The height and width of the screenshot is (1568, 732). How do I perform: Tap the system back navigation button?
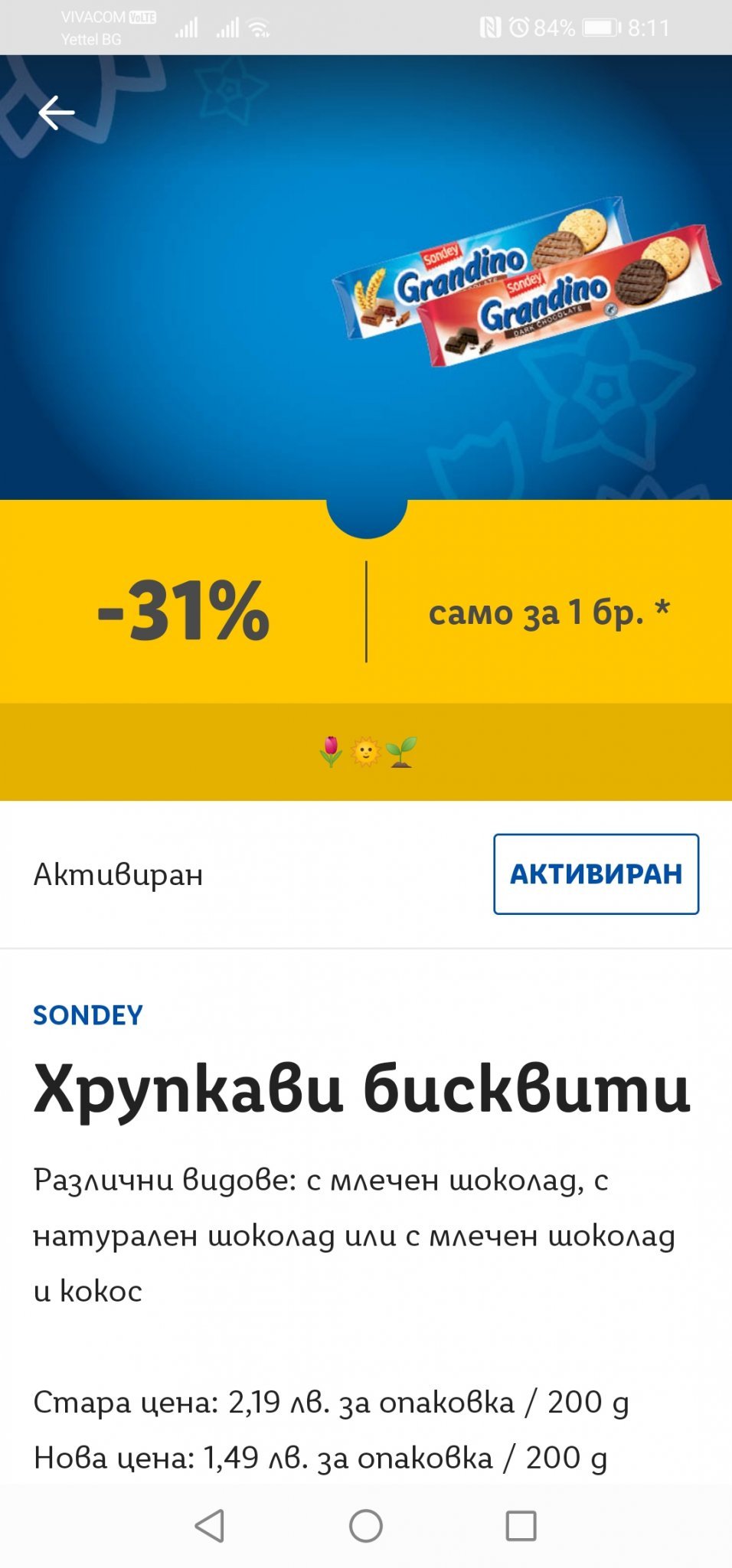(210, 1526)
